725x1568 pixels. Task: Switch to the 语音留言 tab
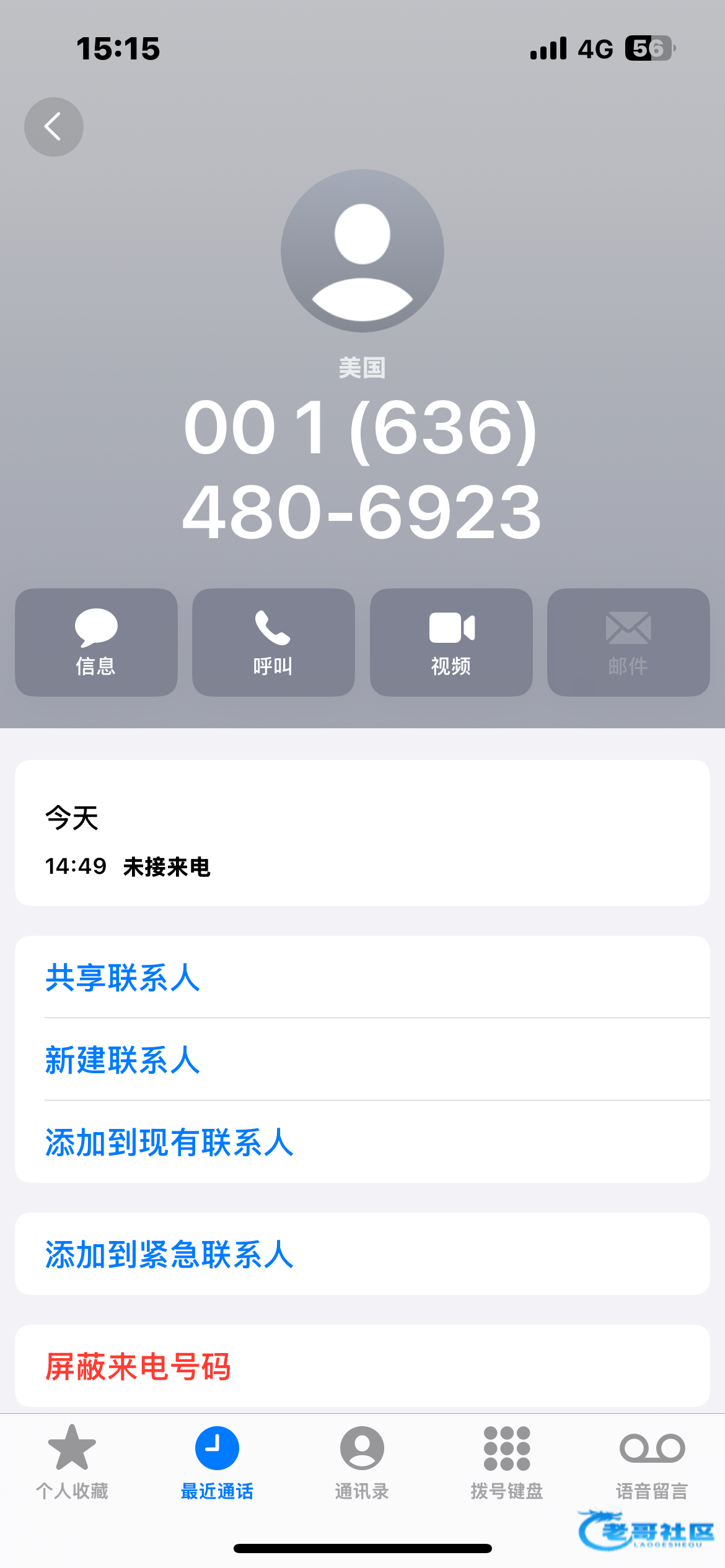pos(652,1462)
